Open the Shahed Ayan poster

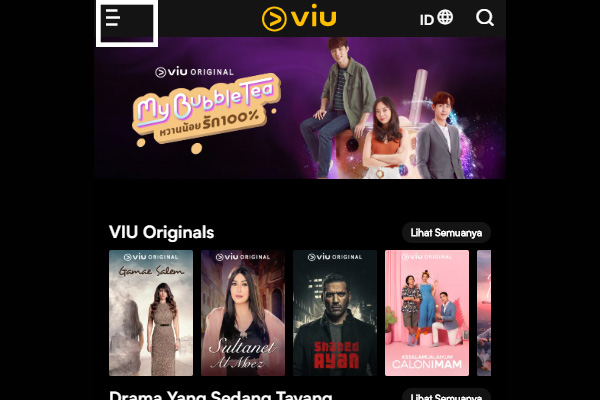(335, 312)
